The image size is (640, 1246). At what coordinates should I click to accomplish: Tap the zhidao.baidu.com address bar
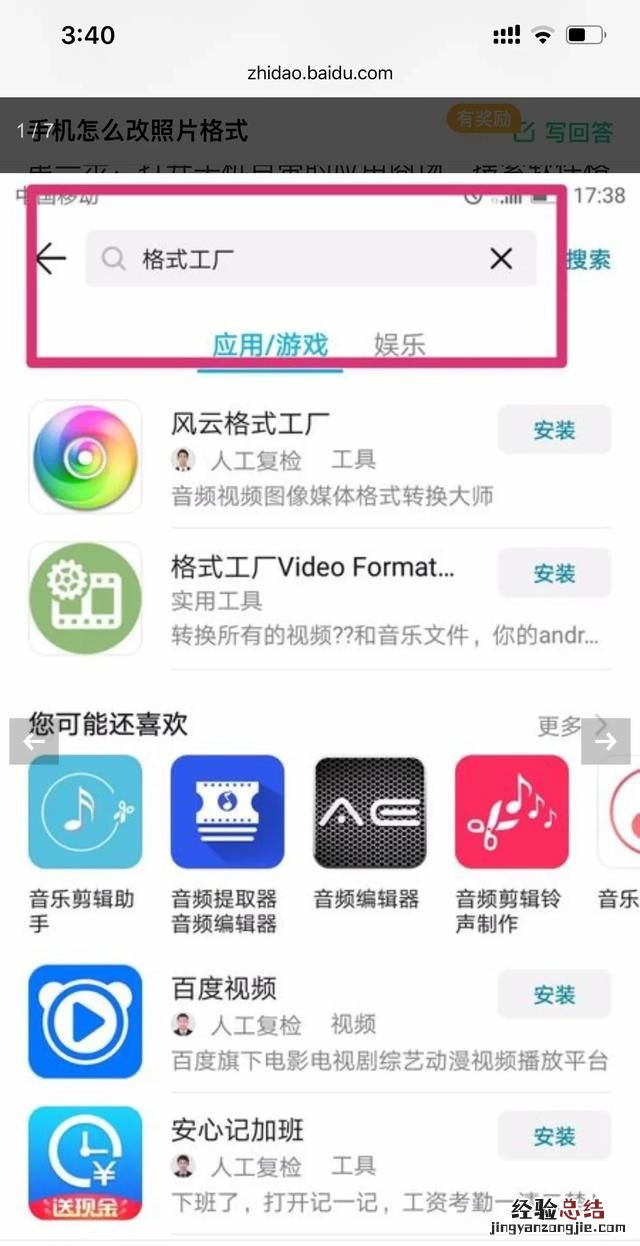click(x=320, y=73)
